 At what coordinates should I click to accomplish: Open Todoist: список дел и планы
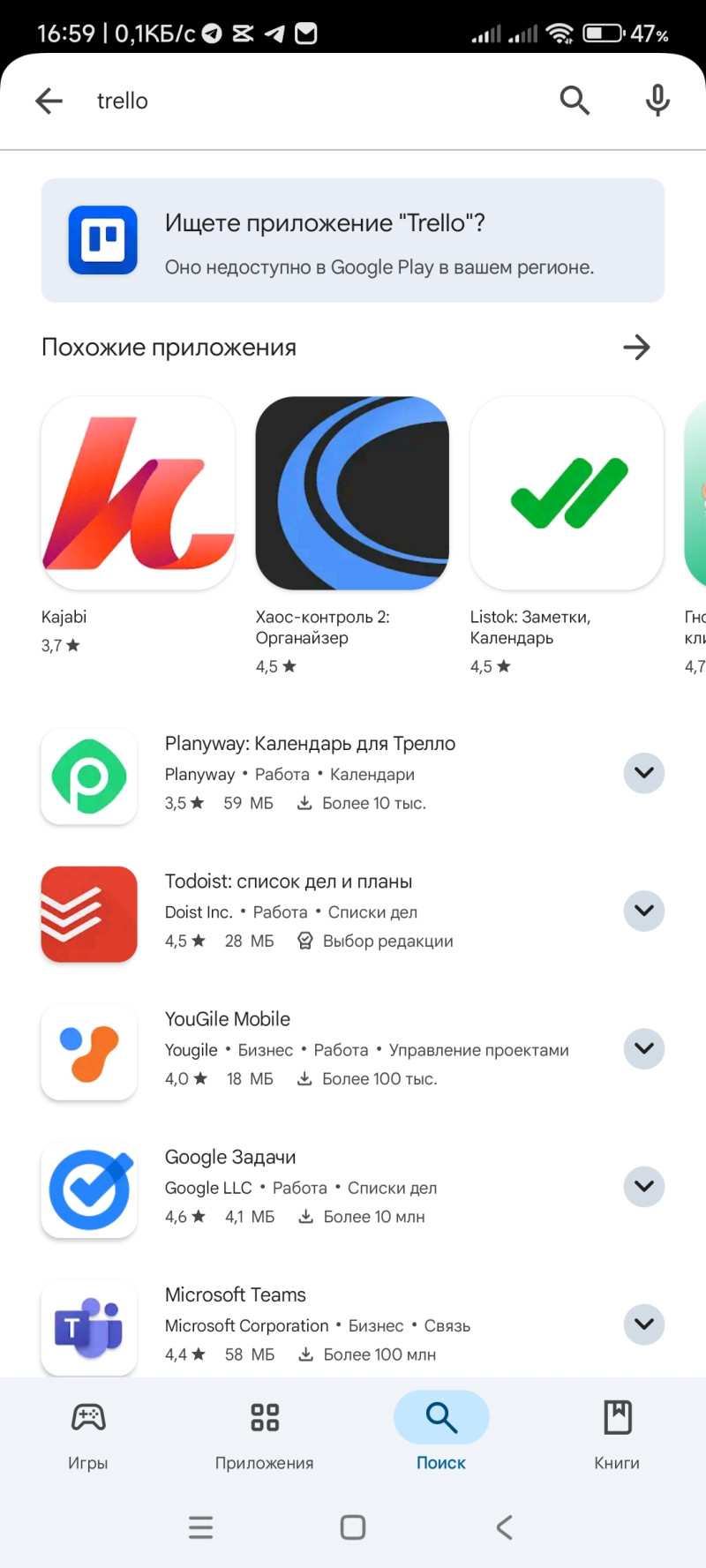(289, 882)
